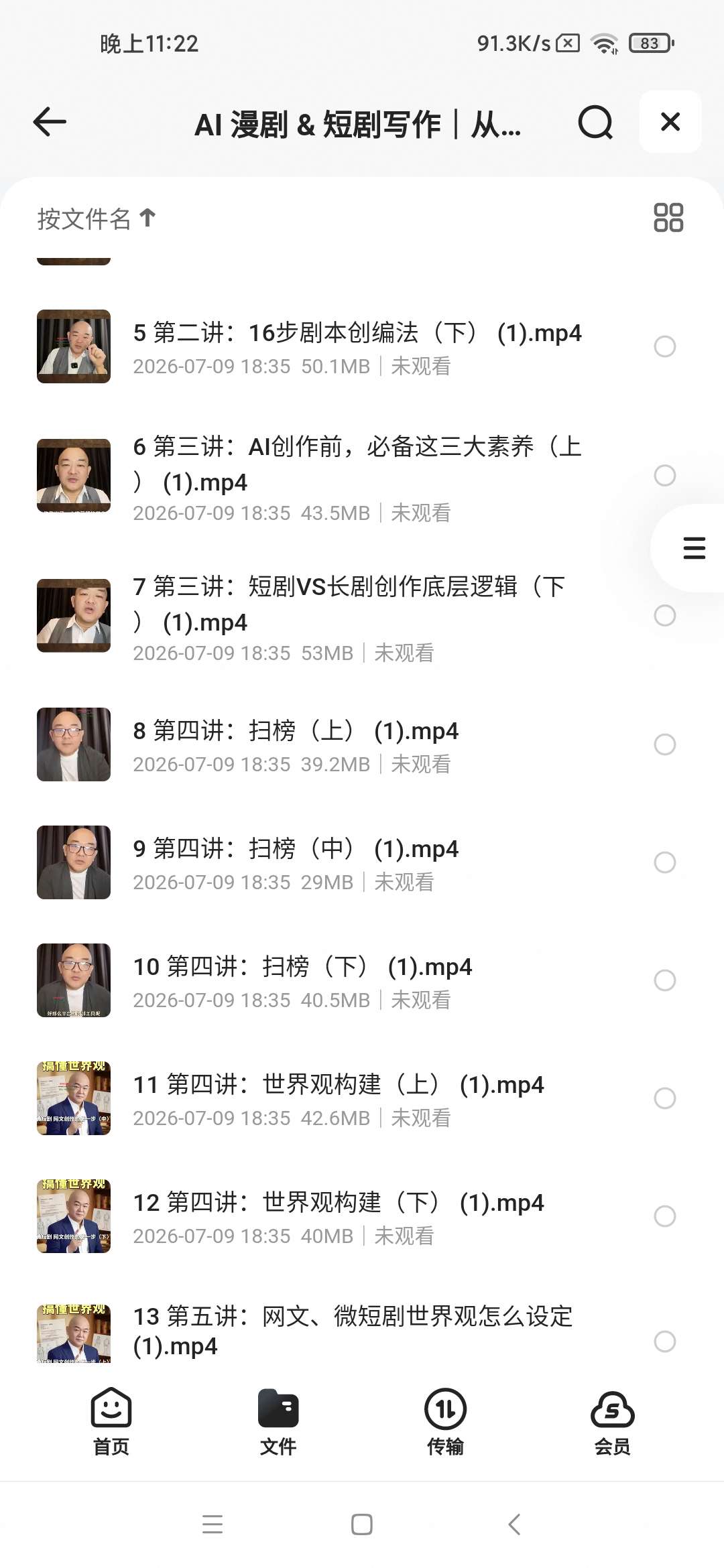
Task: Open the 会员 tab
Action: (613, 1422)
